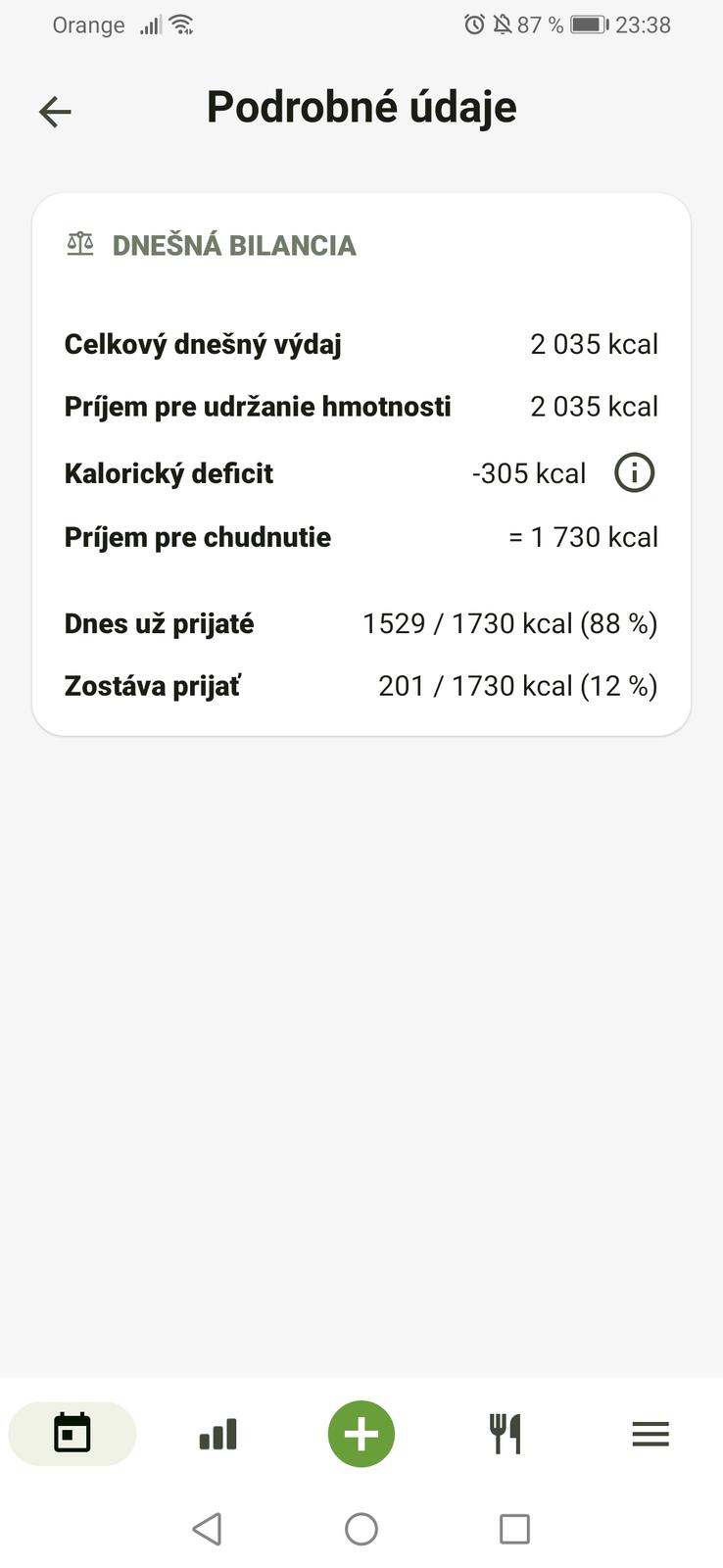The width and height of the screenshot is (723, 1568).
Task: Go back from Podrobné údaje
Action: [x=55, y=112]
